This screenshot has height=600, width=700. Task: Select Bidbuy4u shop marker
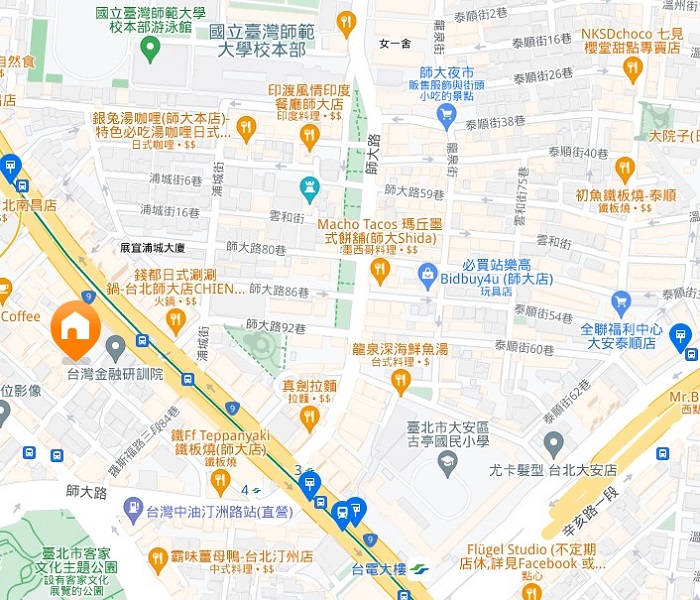click(x=427, y=273)
